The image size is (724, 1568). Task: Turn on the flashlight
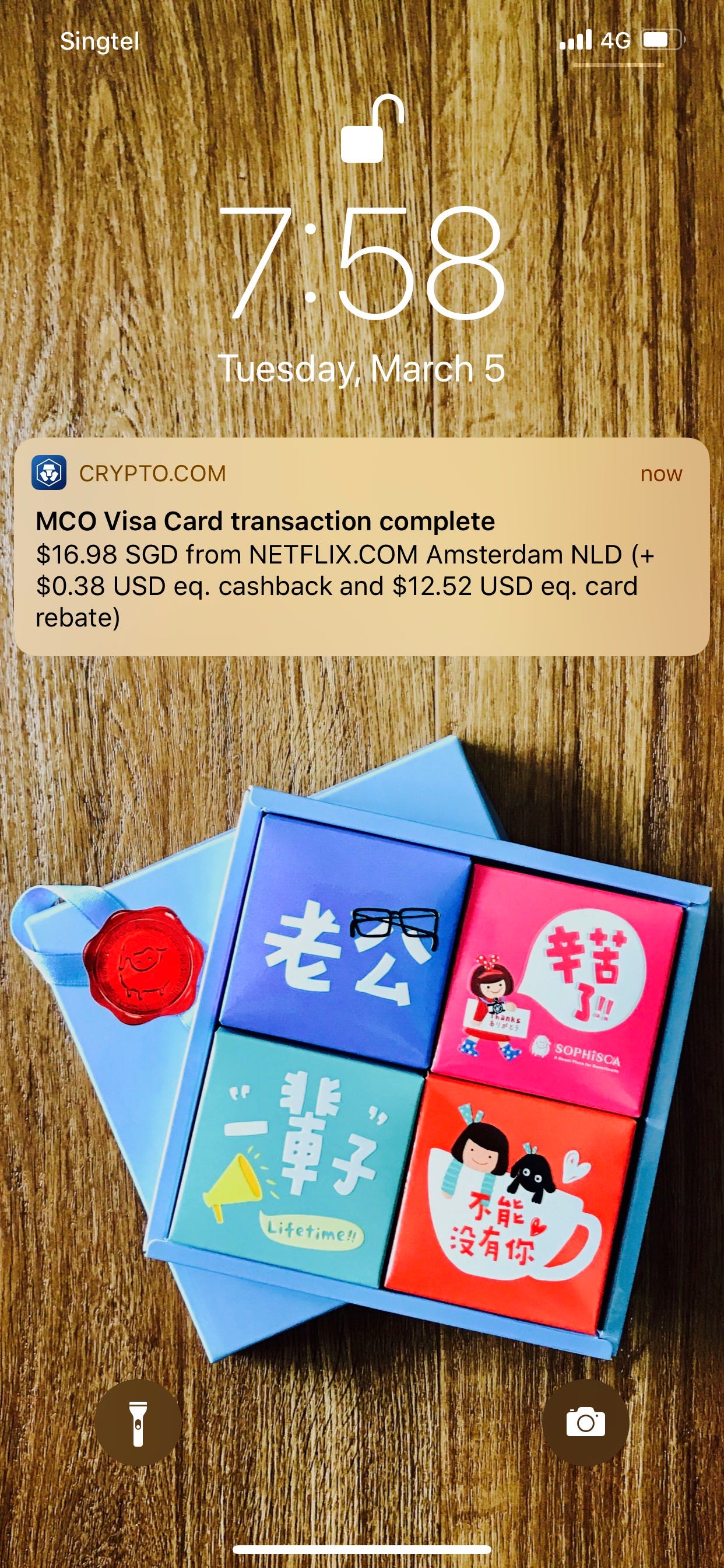[x=138, y=1423]
